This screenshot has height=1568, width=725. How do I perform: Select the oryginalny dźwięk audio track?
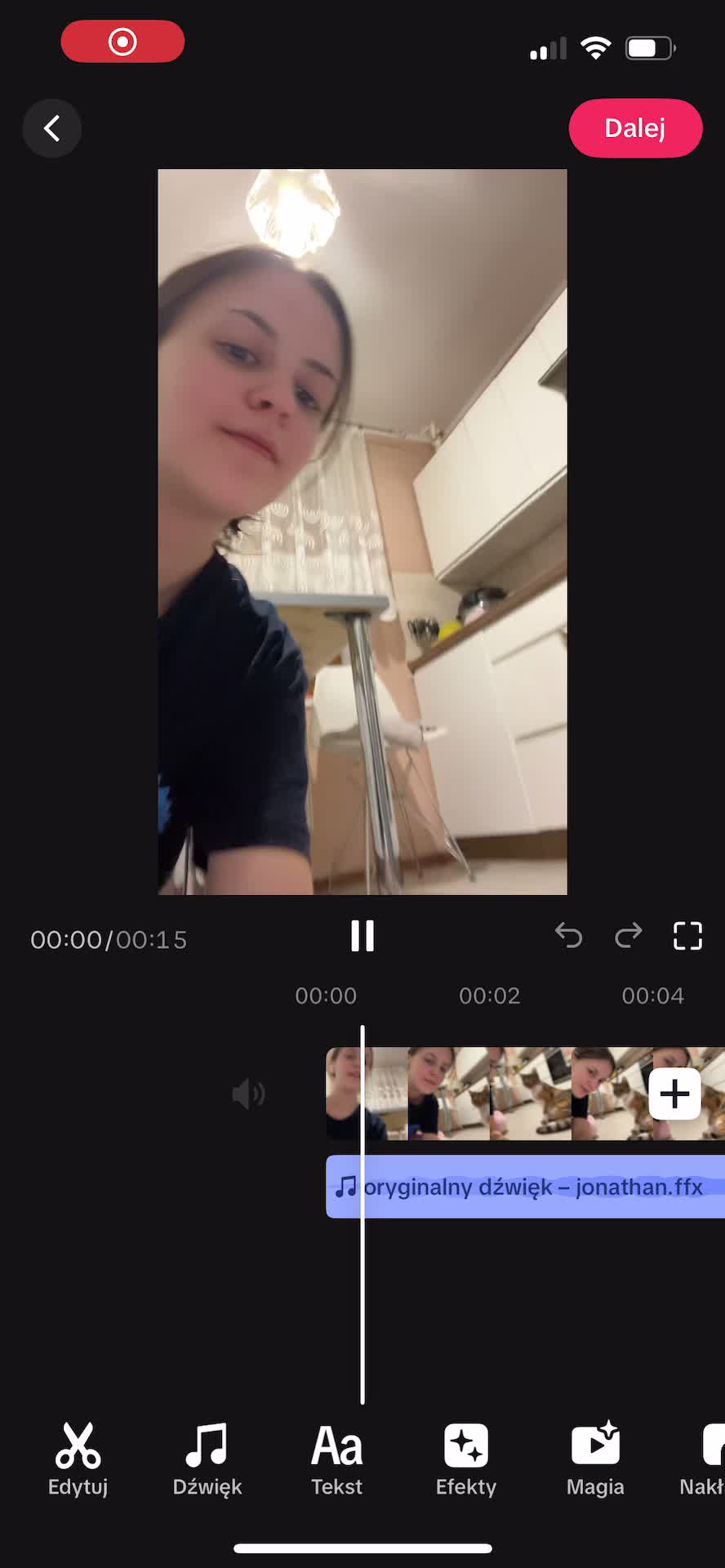(523, 1187)
